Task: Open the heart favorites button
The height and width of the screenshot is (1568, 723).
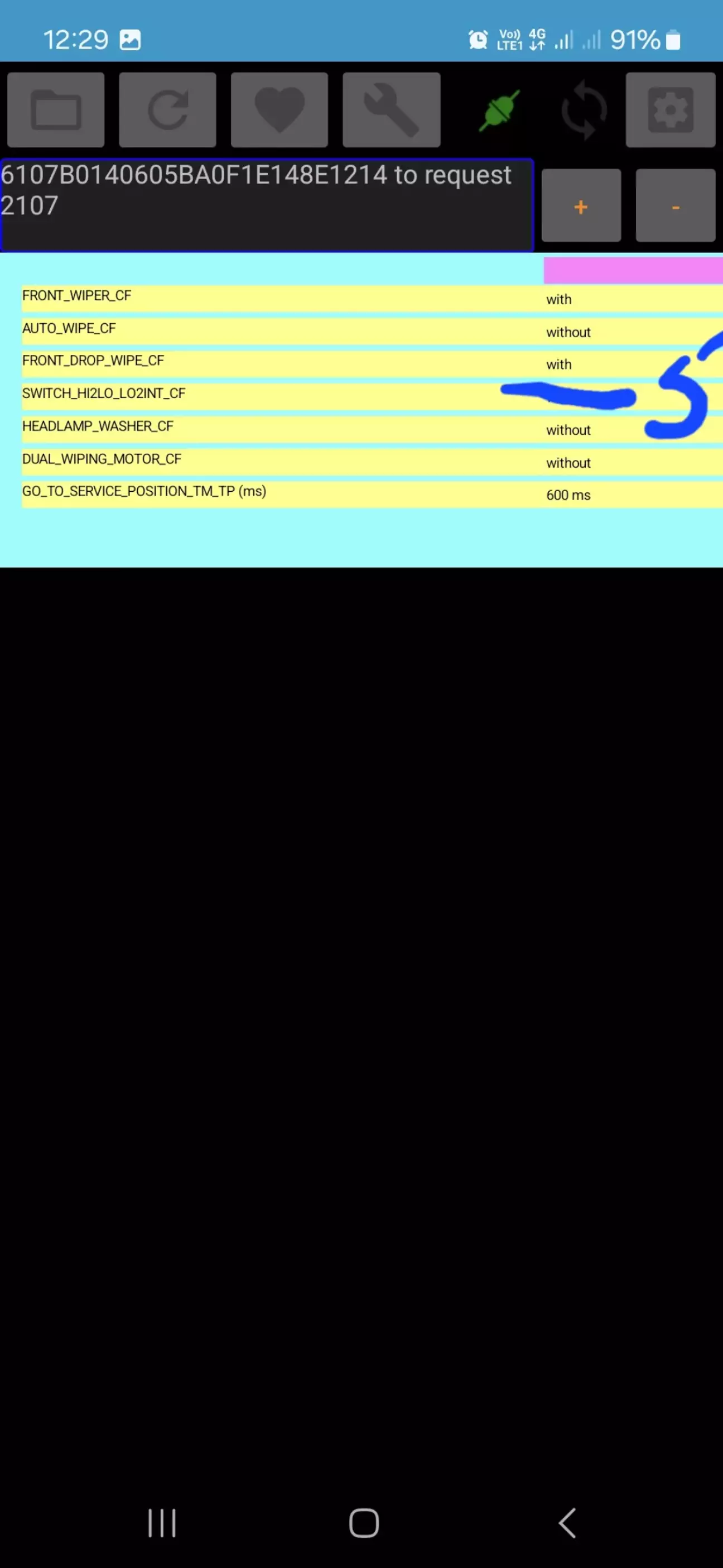Action: (279, 110)
